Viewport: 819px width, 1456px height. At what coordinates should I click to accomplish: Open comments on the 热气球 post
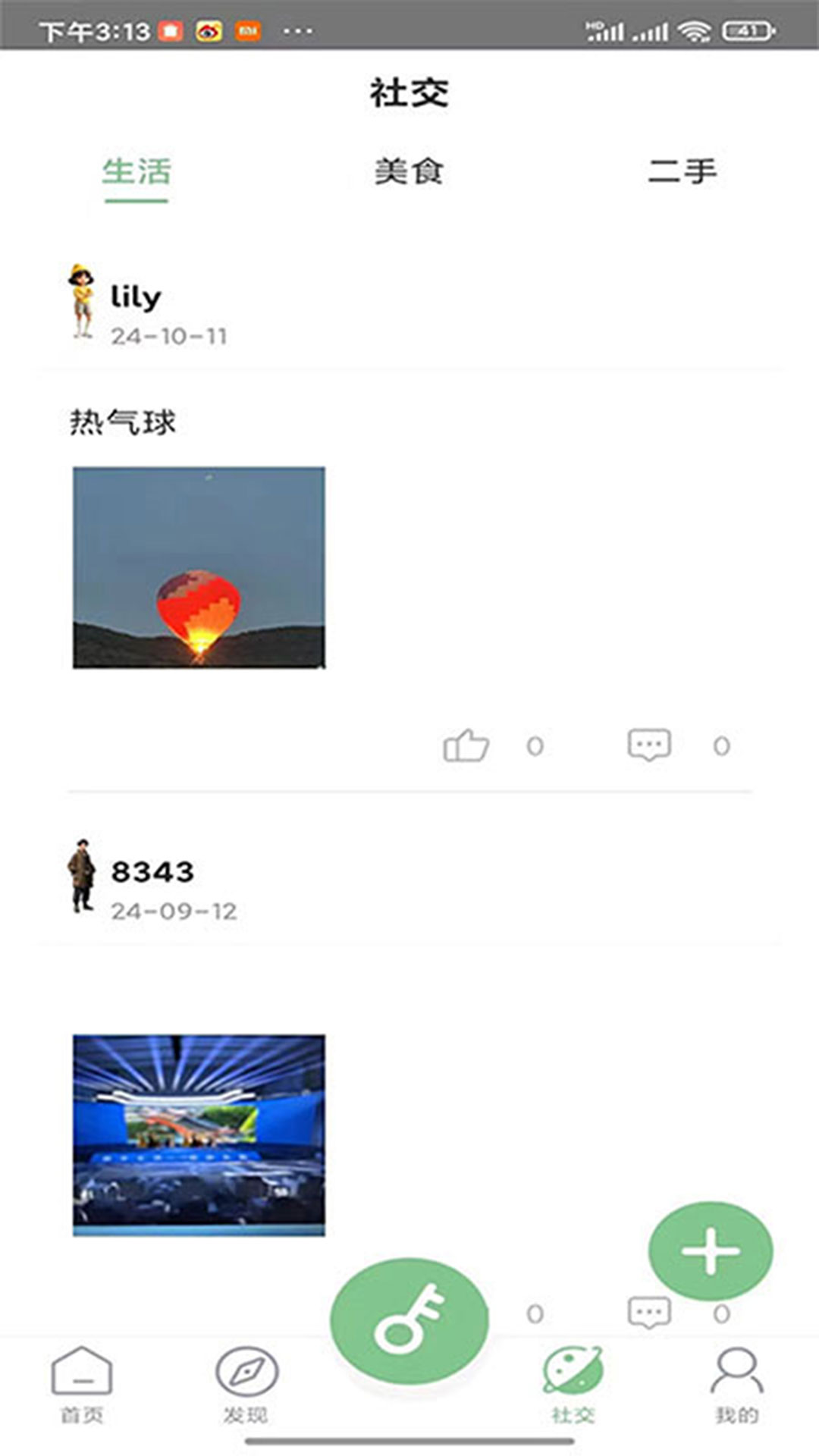[648, 745]
